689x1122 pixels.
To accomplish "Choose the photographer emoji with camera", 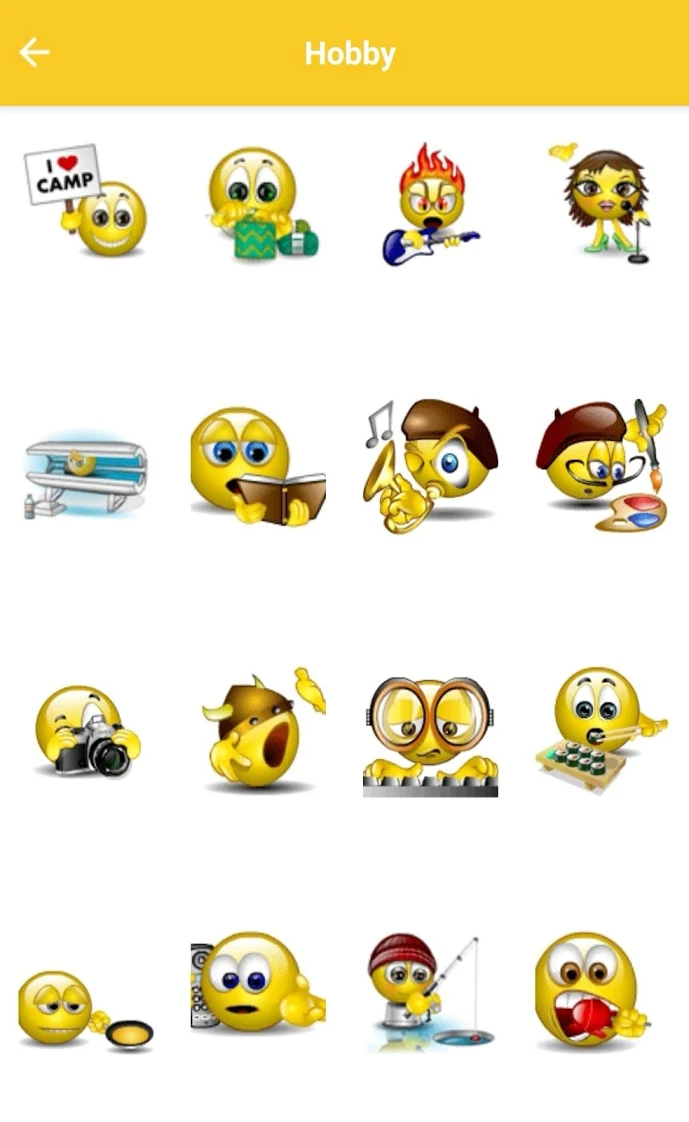I will tap(86, 731).
